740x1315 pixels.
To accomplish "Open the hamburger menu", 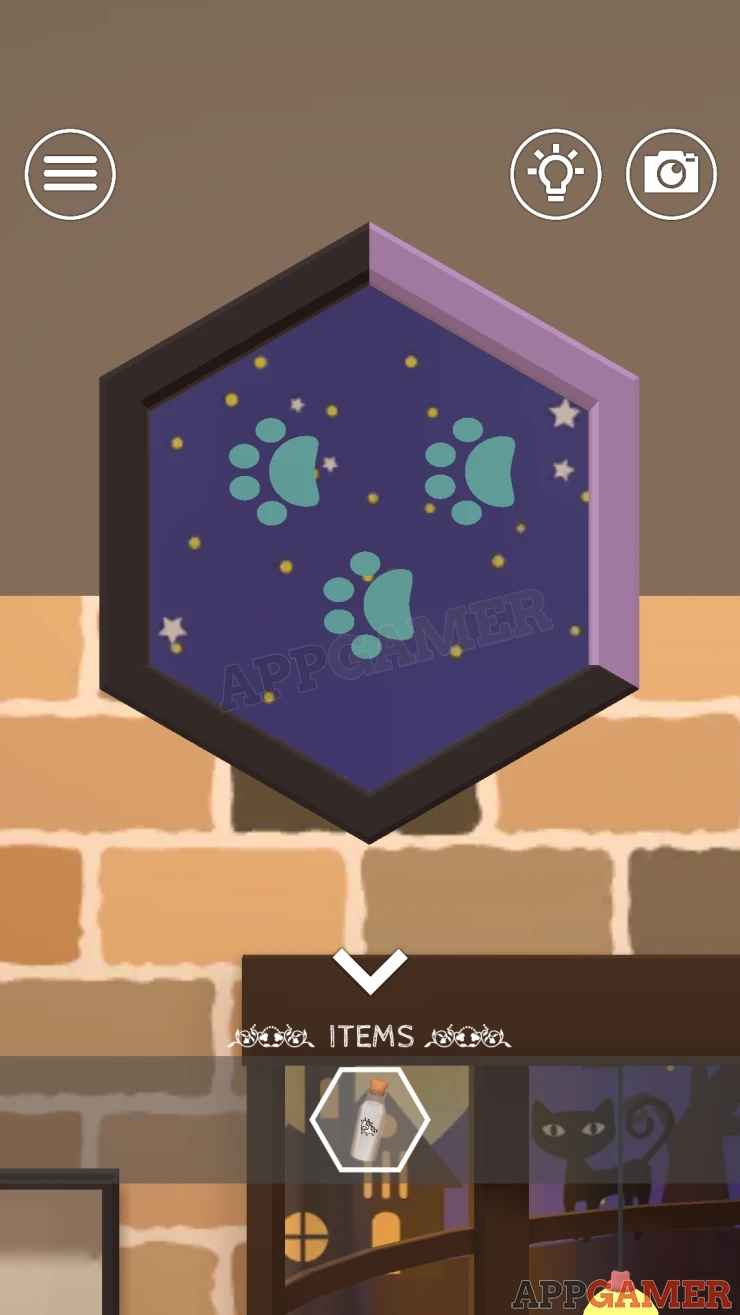I will (x=70, y=174).
